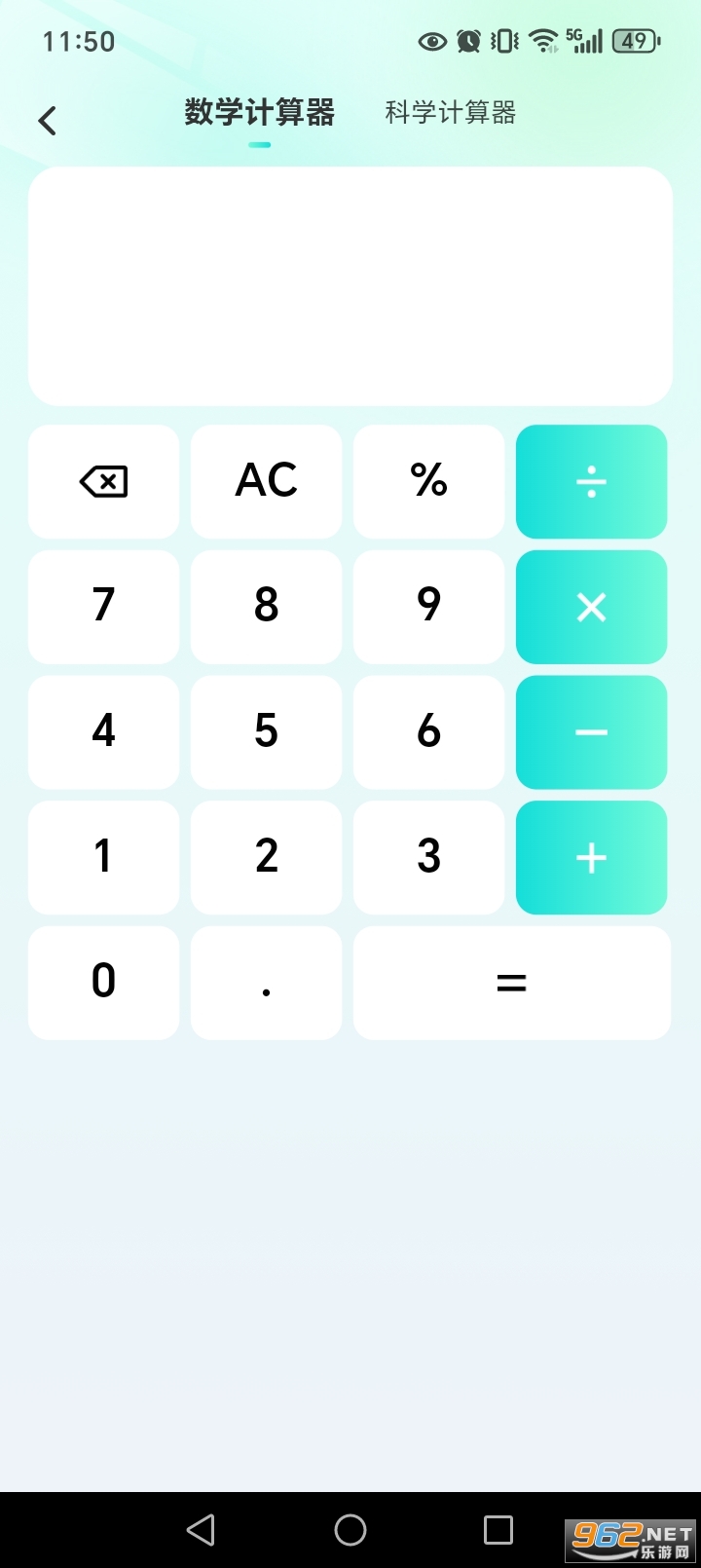Tap the Android home circle button
The width and height of the screenshot is (701, 1568).
pyautogui.click(x=350, y=1529)
